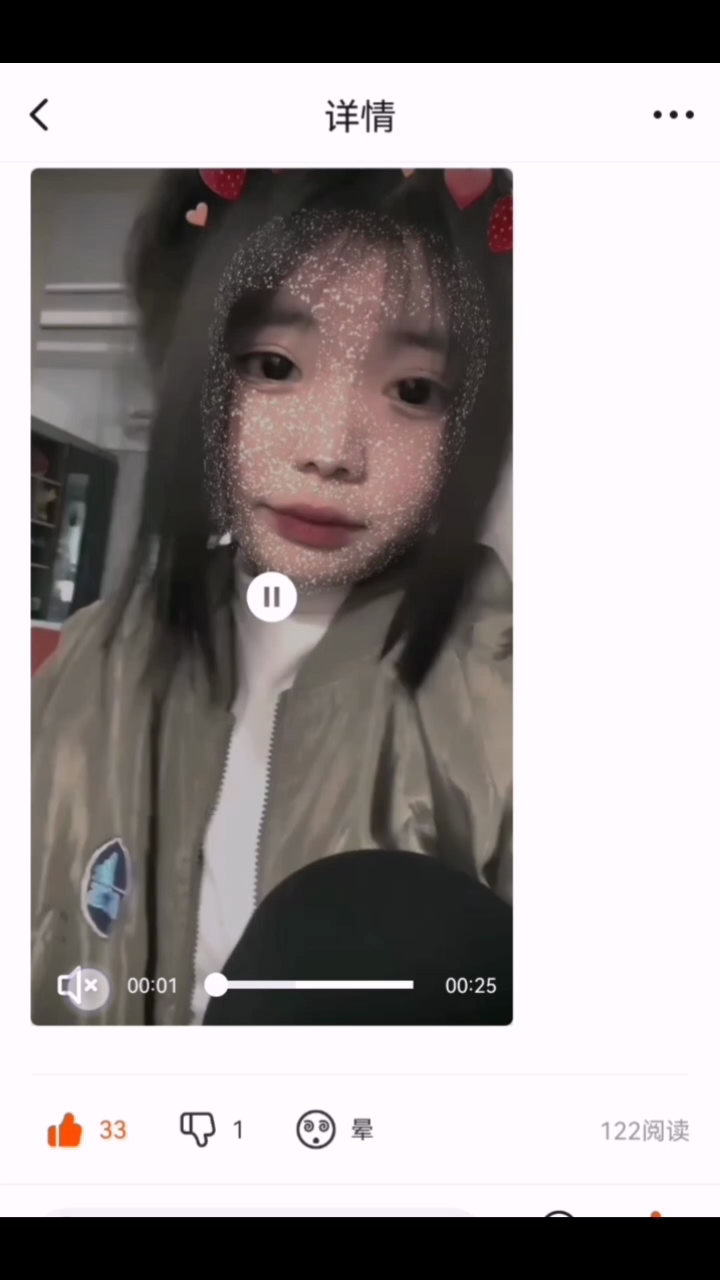The width and height of the screenshot is (720, 1280).
Task: Like this post with thumbs up
Action: [x=65, y=1130]
